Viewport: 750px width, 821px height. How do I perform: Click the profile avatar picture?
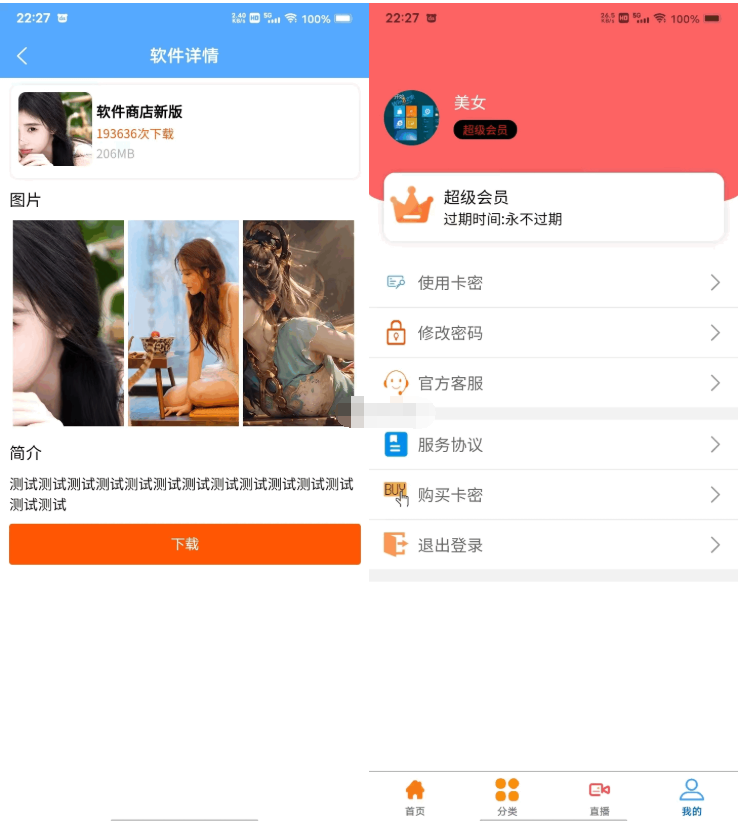click(x=411, y=117)
